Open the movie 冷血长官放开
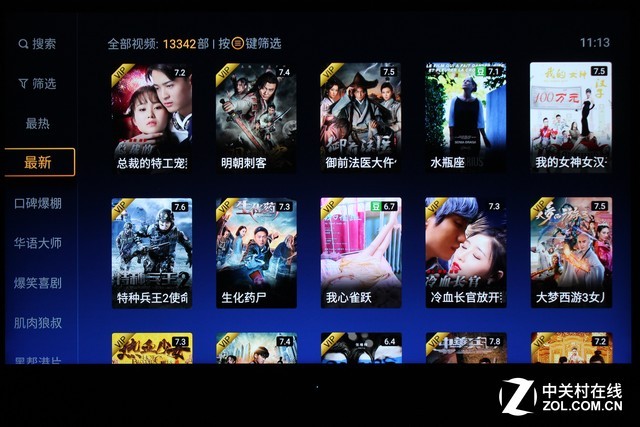Screen dimensions: 640x427 coord(465,252)
